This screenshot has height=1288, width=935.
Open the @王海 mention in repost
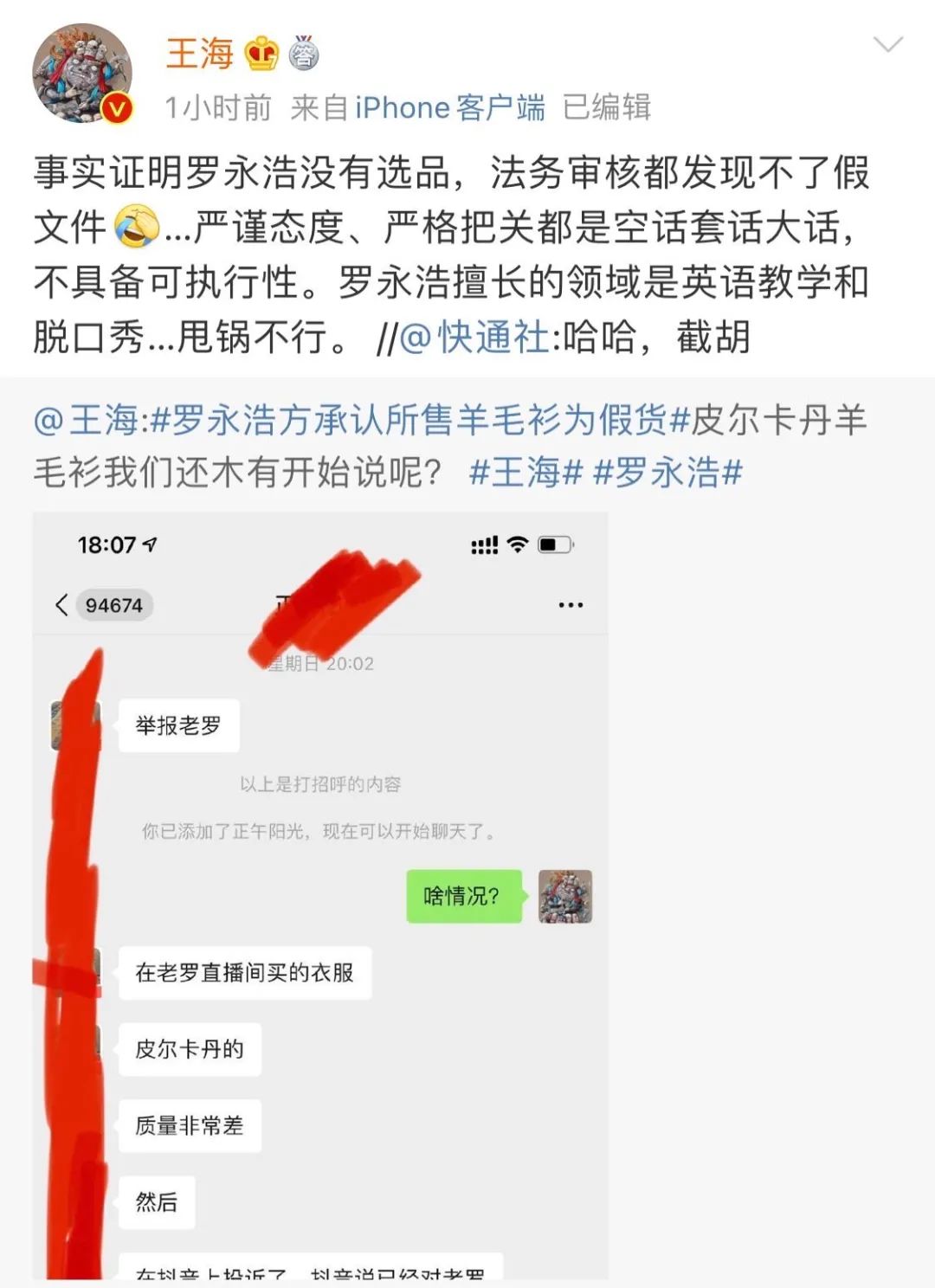(85, 422)
